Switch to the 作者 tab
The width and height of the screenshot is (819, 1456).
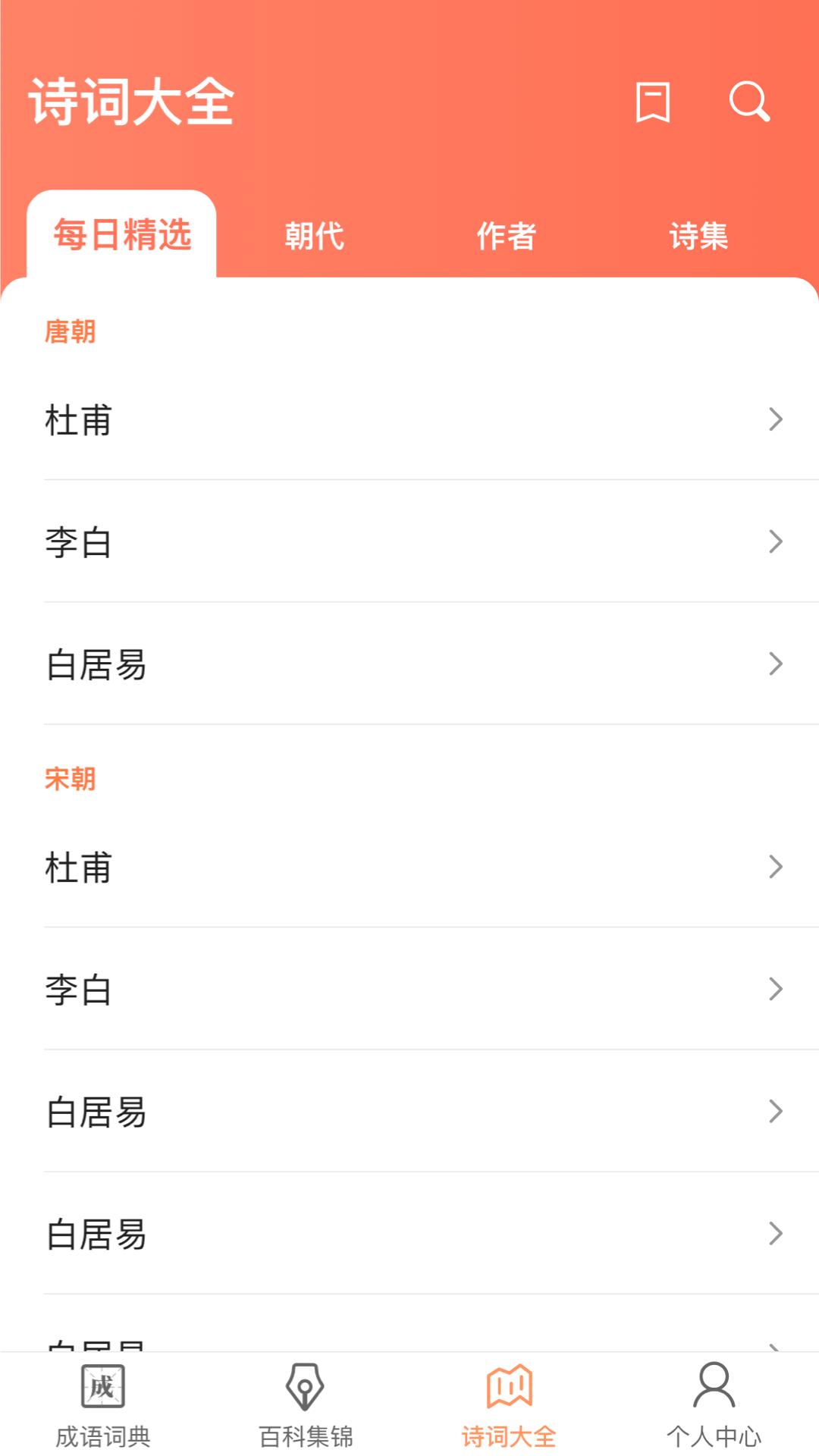(507, 236)
